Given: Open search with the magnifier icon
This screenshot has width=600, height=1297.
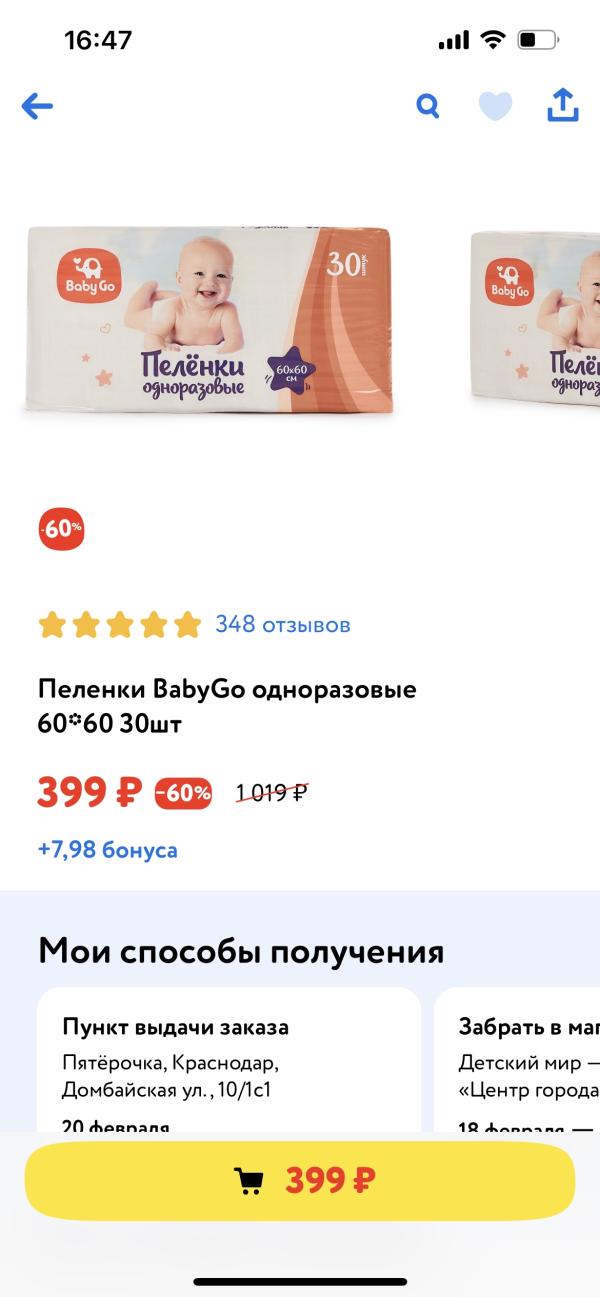Looking at the screenshot, I should [x=428, y=106].
